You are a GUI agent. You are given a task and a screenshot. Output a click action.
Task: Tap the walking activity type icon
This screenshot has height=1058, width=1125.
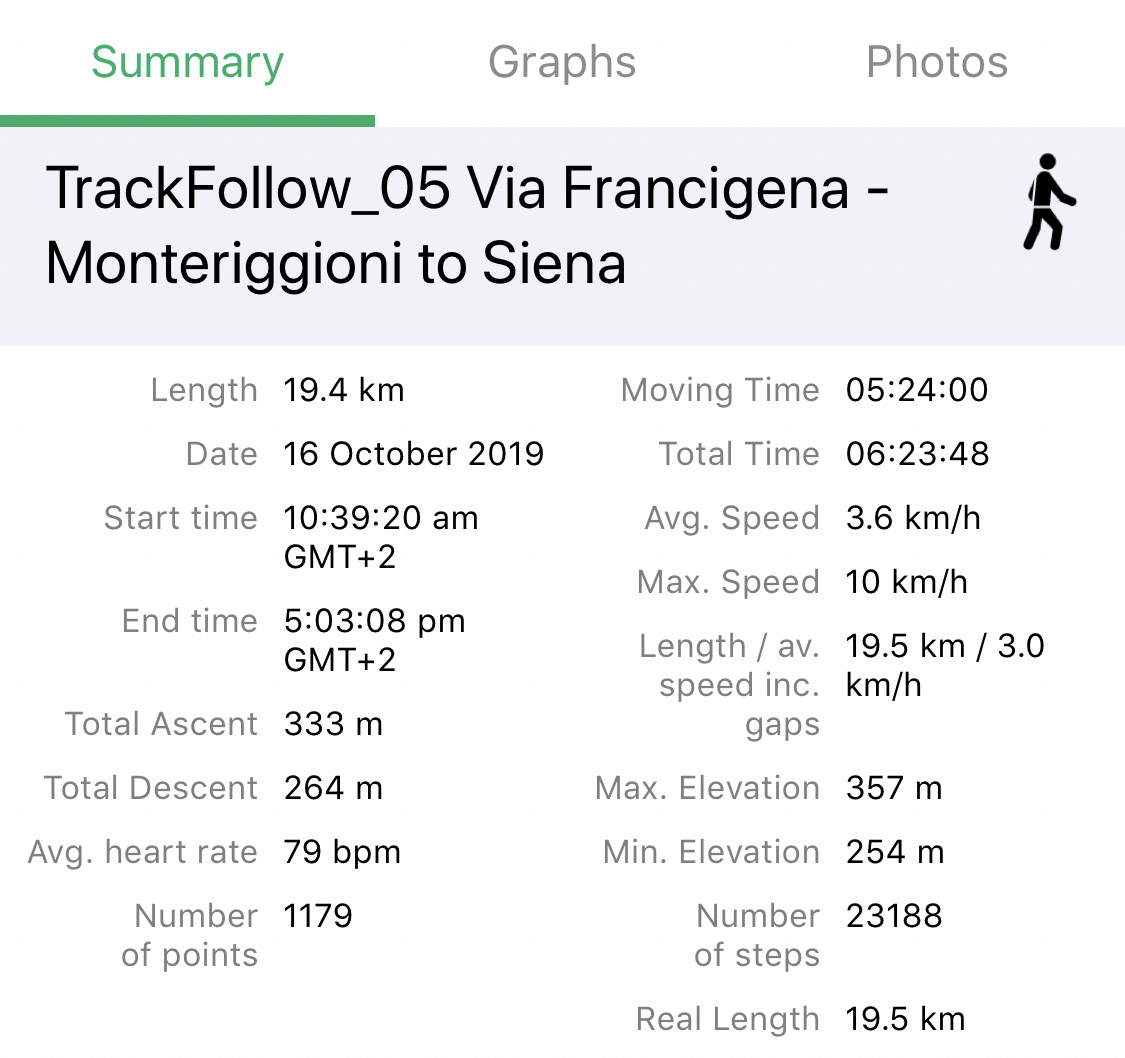[1048, 202]
